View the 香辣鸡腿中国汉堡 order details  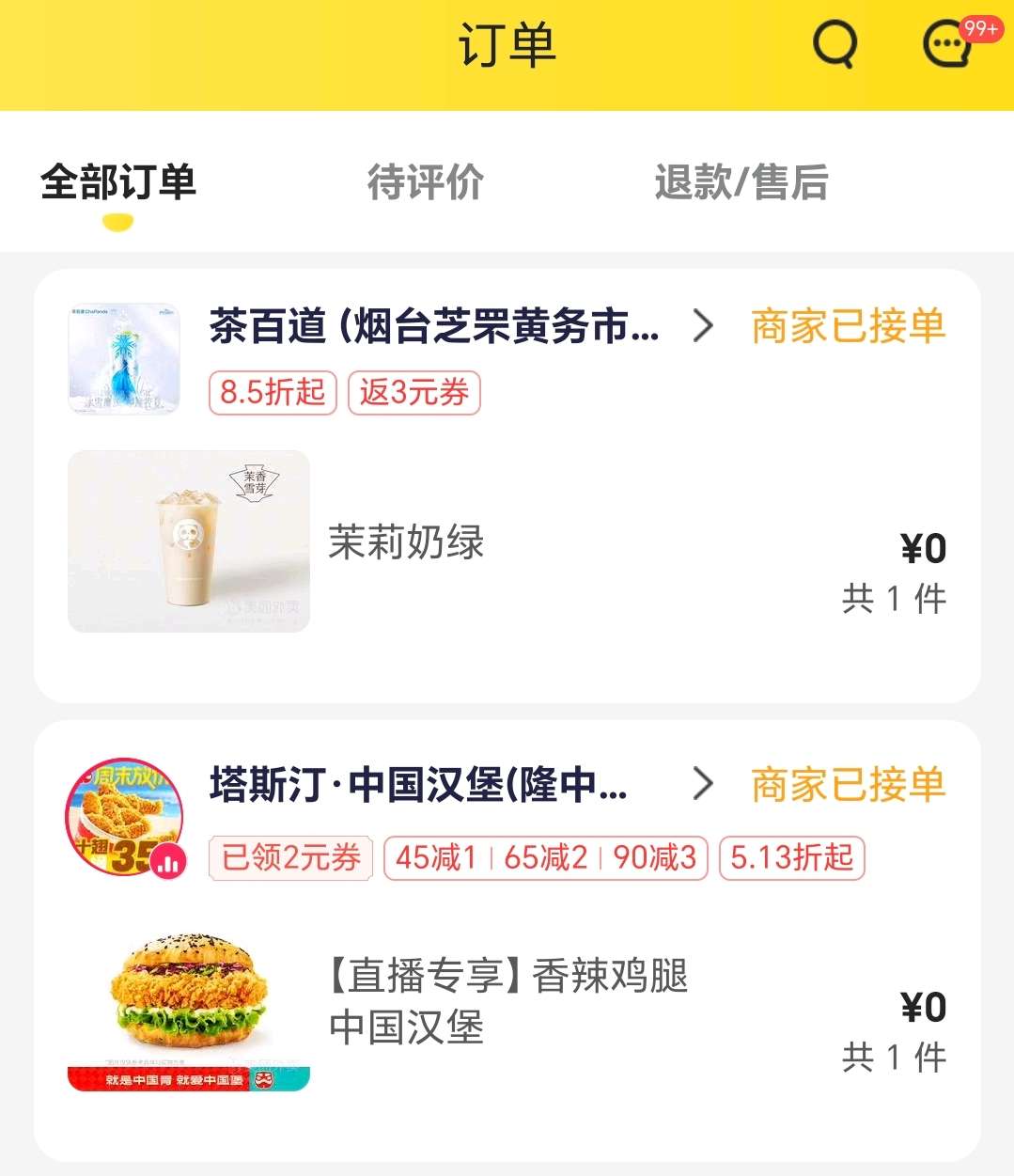[507, 1002]
